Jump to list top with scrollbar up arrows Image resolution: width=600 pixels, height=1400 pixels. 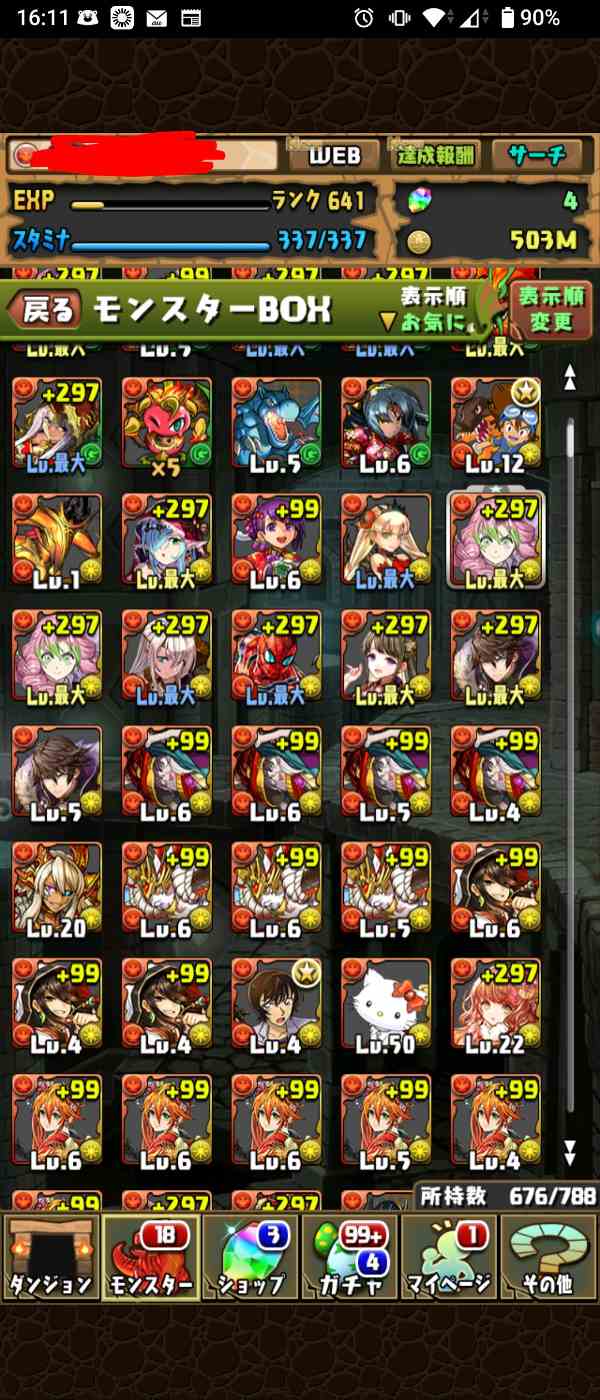click(570, 377)
